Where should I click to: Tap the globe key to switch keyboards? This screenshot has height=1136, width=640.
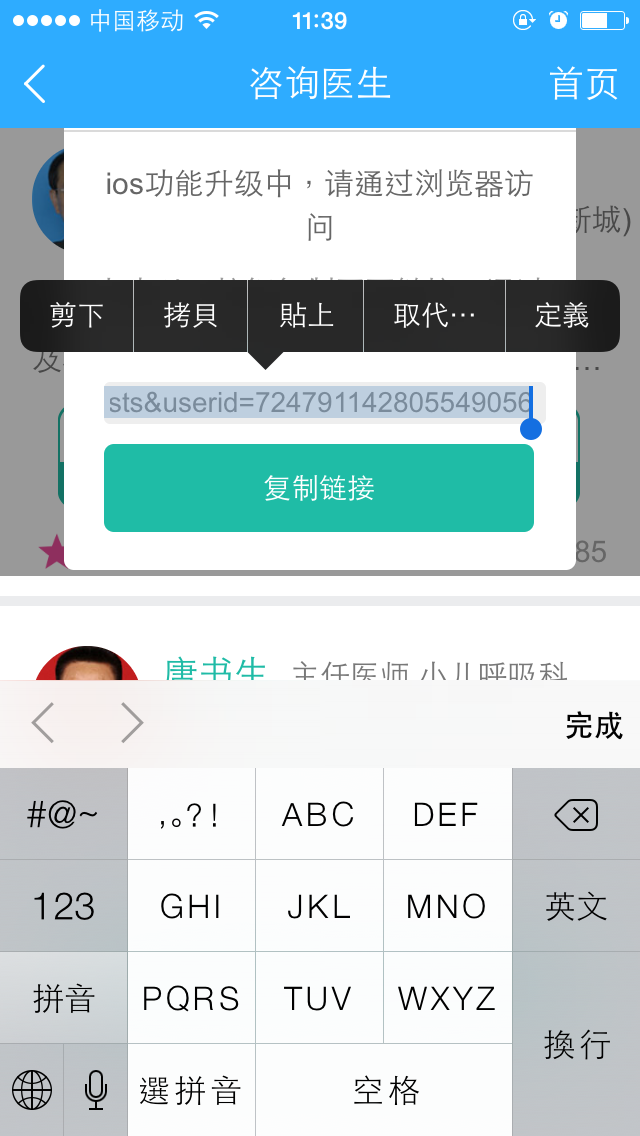32,1090
